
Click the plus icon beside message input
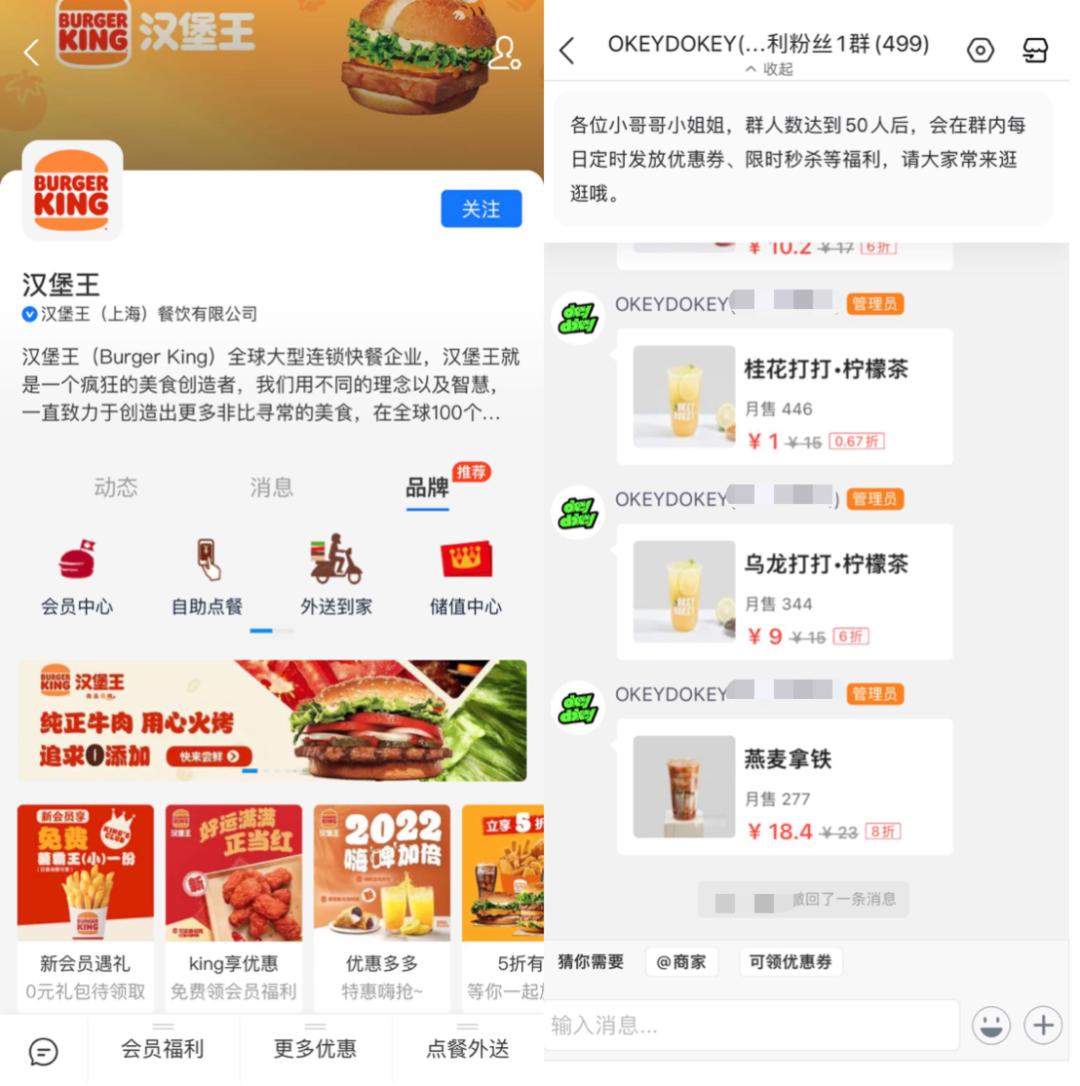1043,1025
